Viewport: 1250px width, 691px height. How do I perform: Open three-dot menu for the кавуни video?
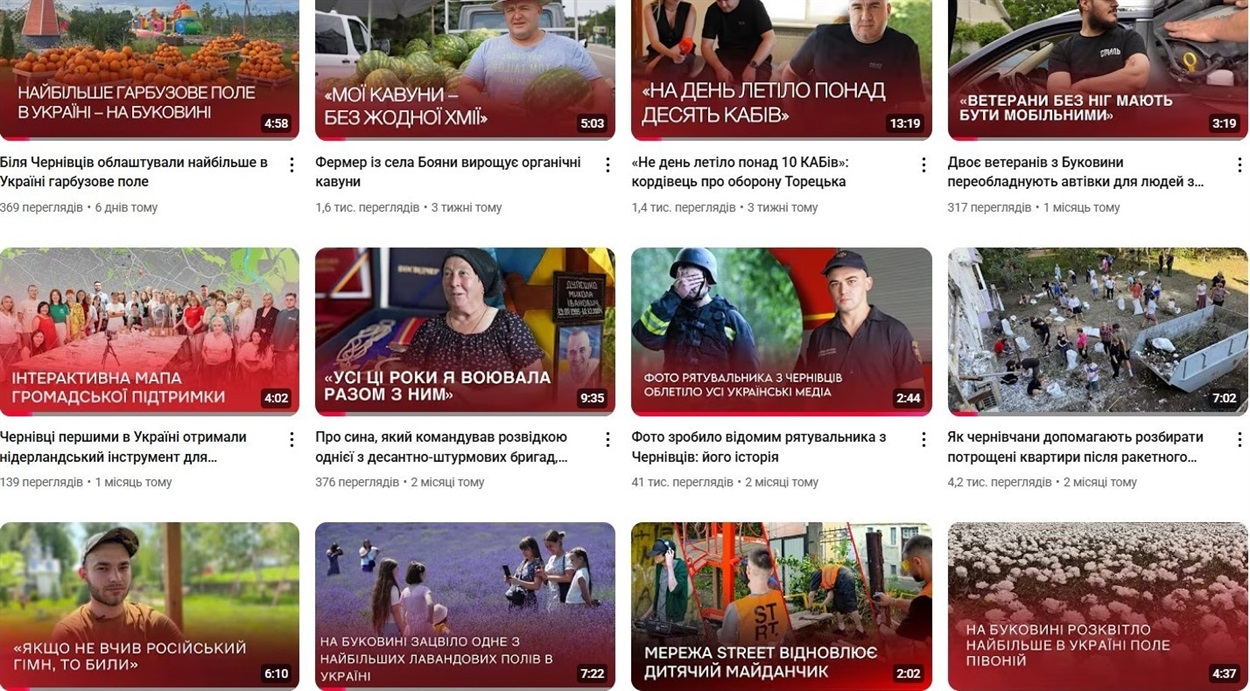[x=608, y=165]
